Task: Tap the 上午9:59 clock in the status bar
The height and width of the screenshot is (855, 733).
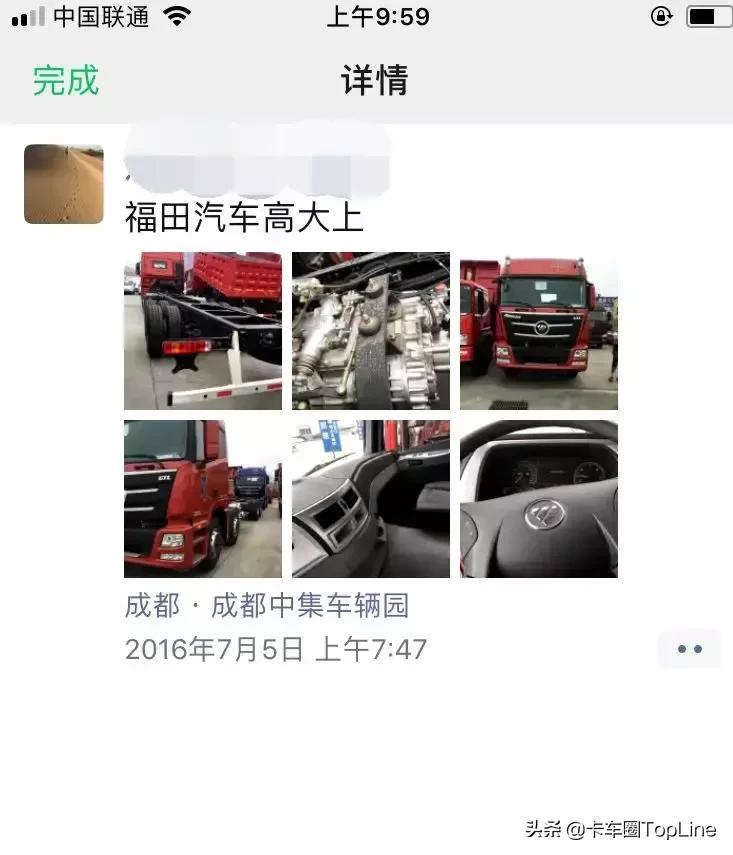Action: [x=380, y=16]
